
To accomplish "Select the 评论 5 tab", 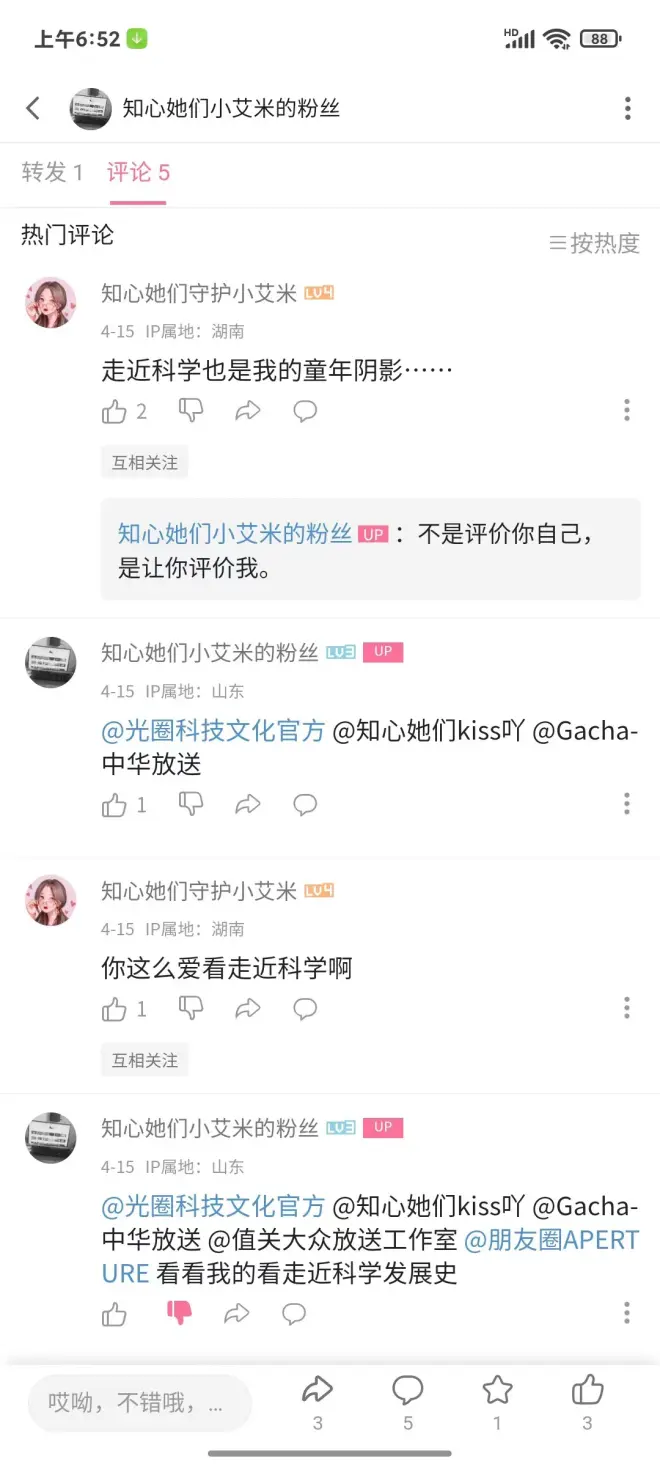I will [x=138, y=173].
